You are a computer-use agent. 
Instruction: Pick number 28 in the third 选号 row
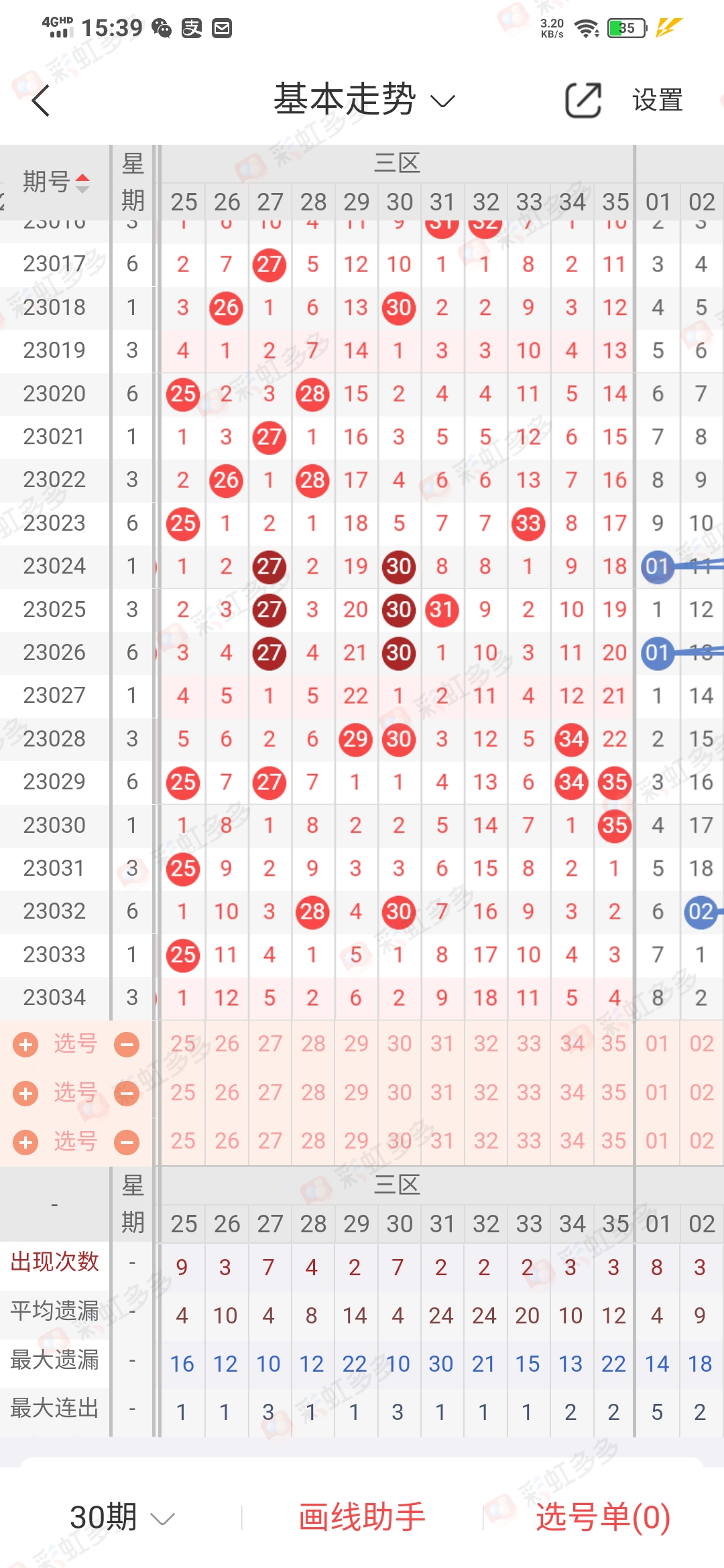(x=313, y=1141)
